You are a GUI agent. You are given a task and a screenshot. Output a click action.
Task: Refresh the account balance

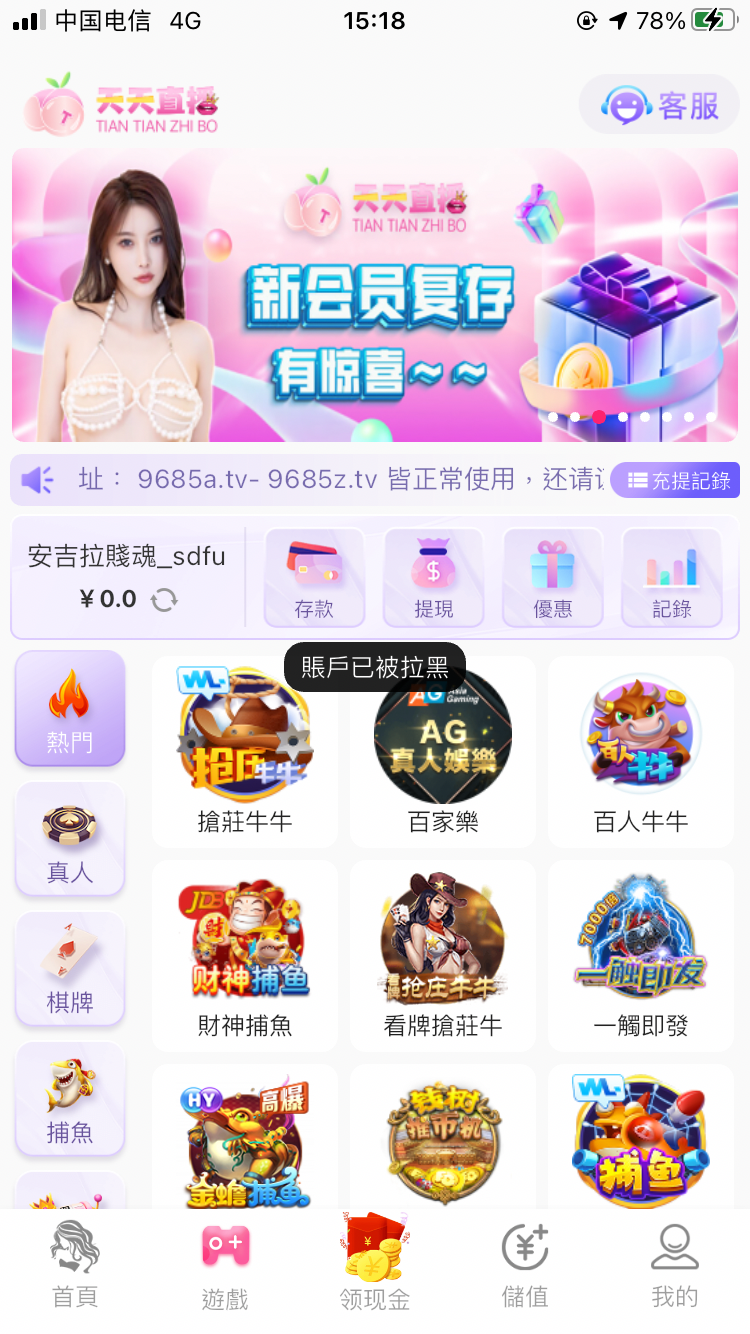coord(164,600)
